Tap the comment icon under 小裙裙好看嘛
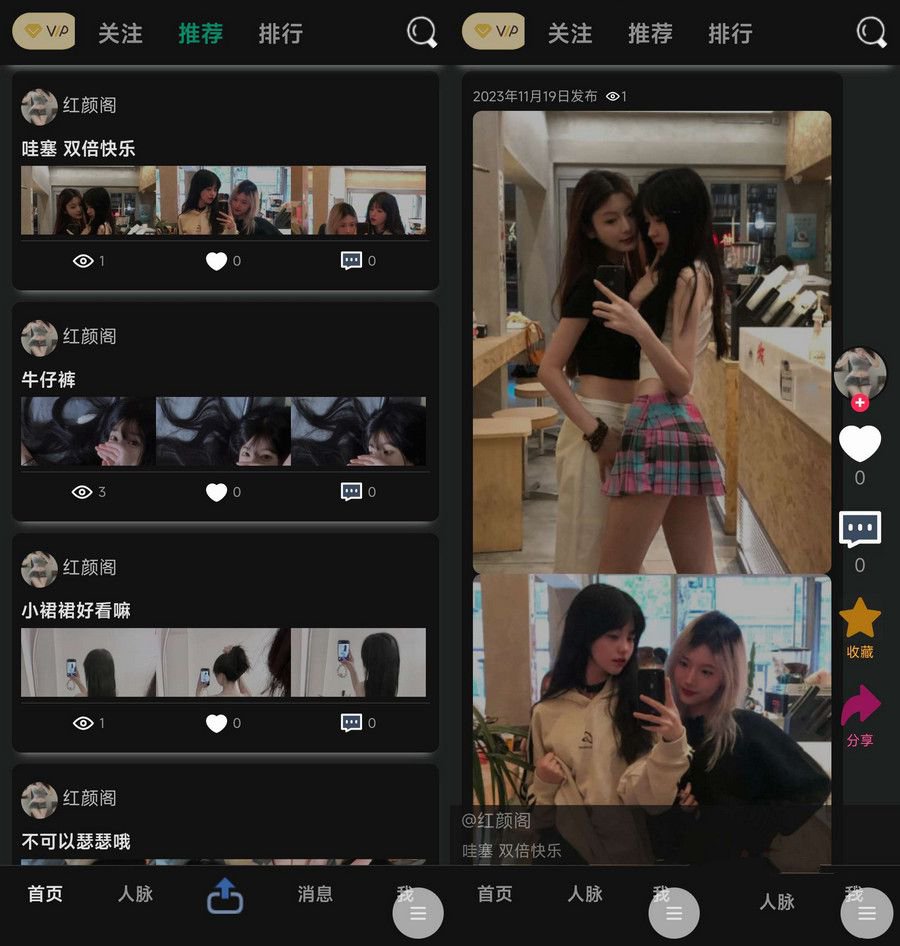The image size is (900, 946). click(351, 723)
